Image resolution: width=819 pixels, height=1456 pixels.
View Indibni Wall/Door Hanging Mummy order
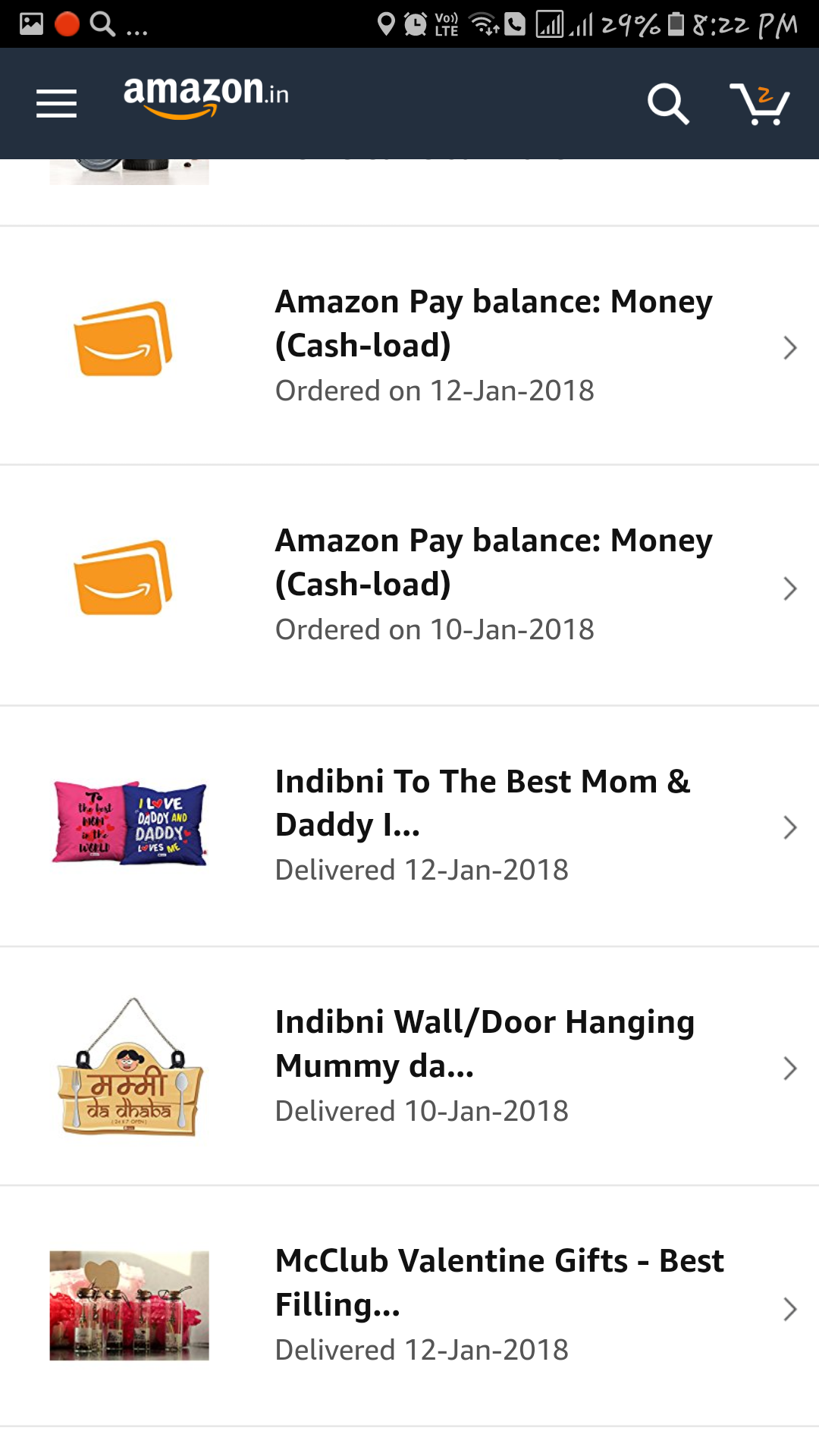pos(493,1065)
